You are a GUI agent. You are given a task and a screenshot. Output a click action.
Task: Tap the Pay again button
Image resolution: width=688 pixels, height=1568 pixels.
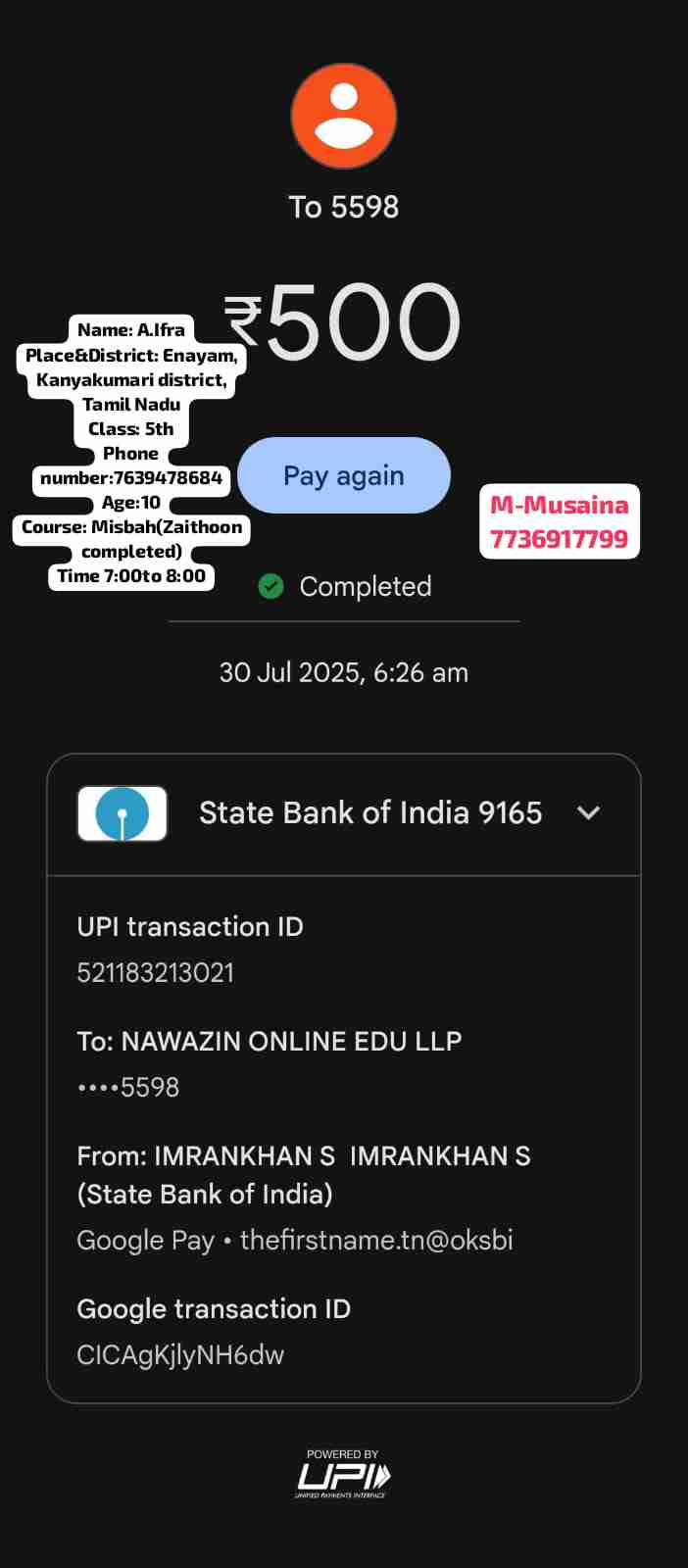344,475
